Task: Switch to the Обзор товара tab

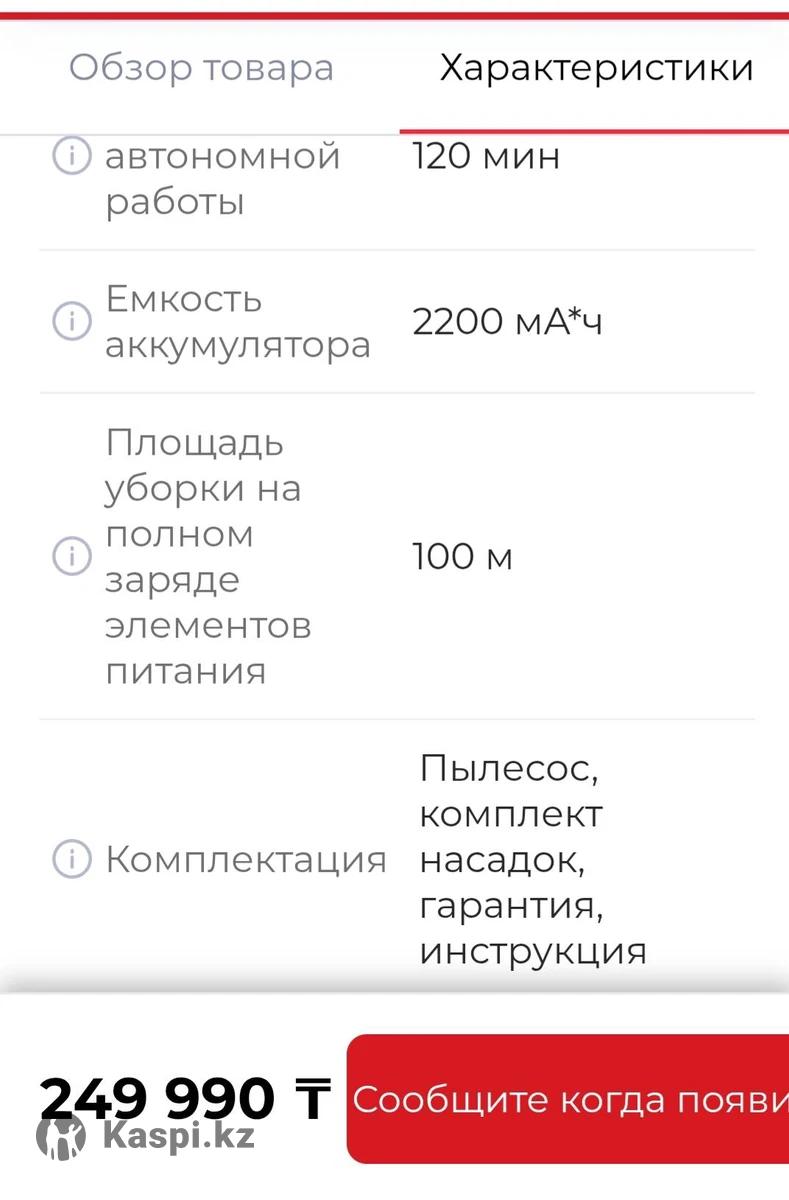Action: [201, 68]
